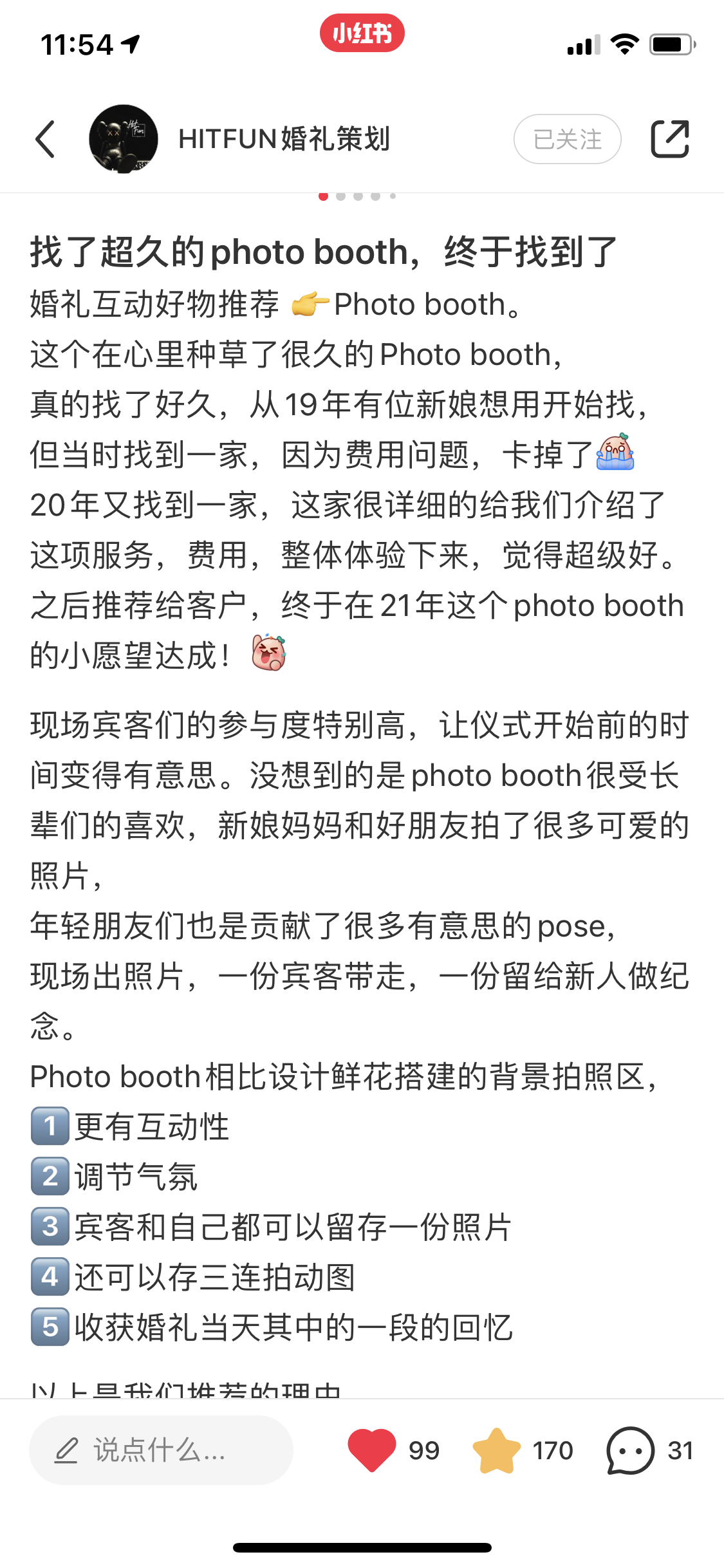Favorite the post with the star icon
This screenshot has width=724, height=1568.
496,1450
